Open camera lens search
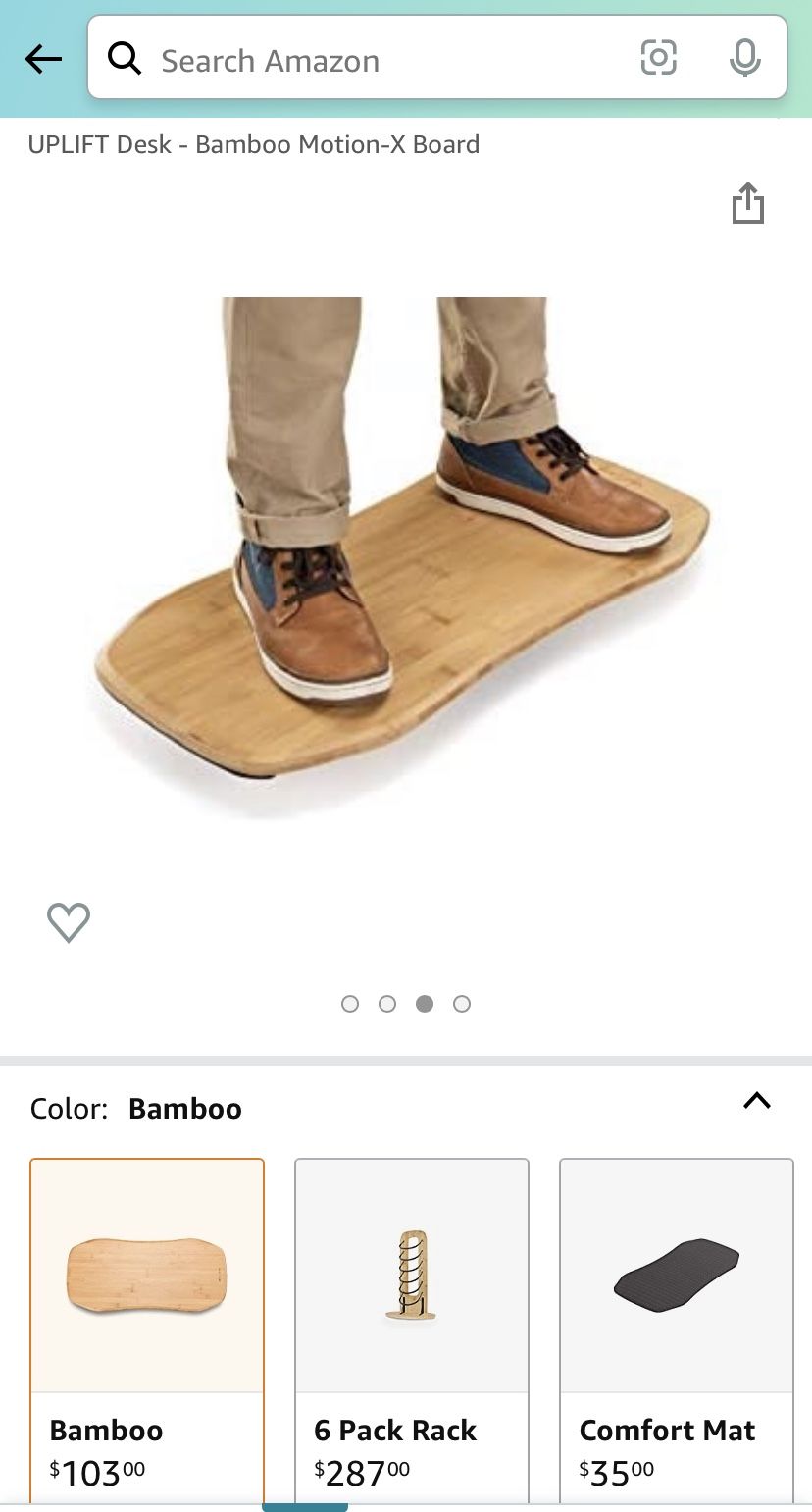This screenshot has height=1512, width=812. pos(659,59)
